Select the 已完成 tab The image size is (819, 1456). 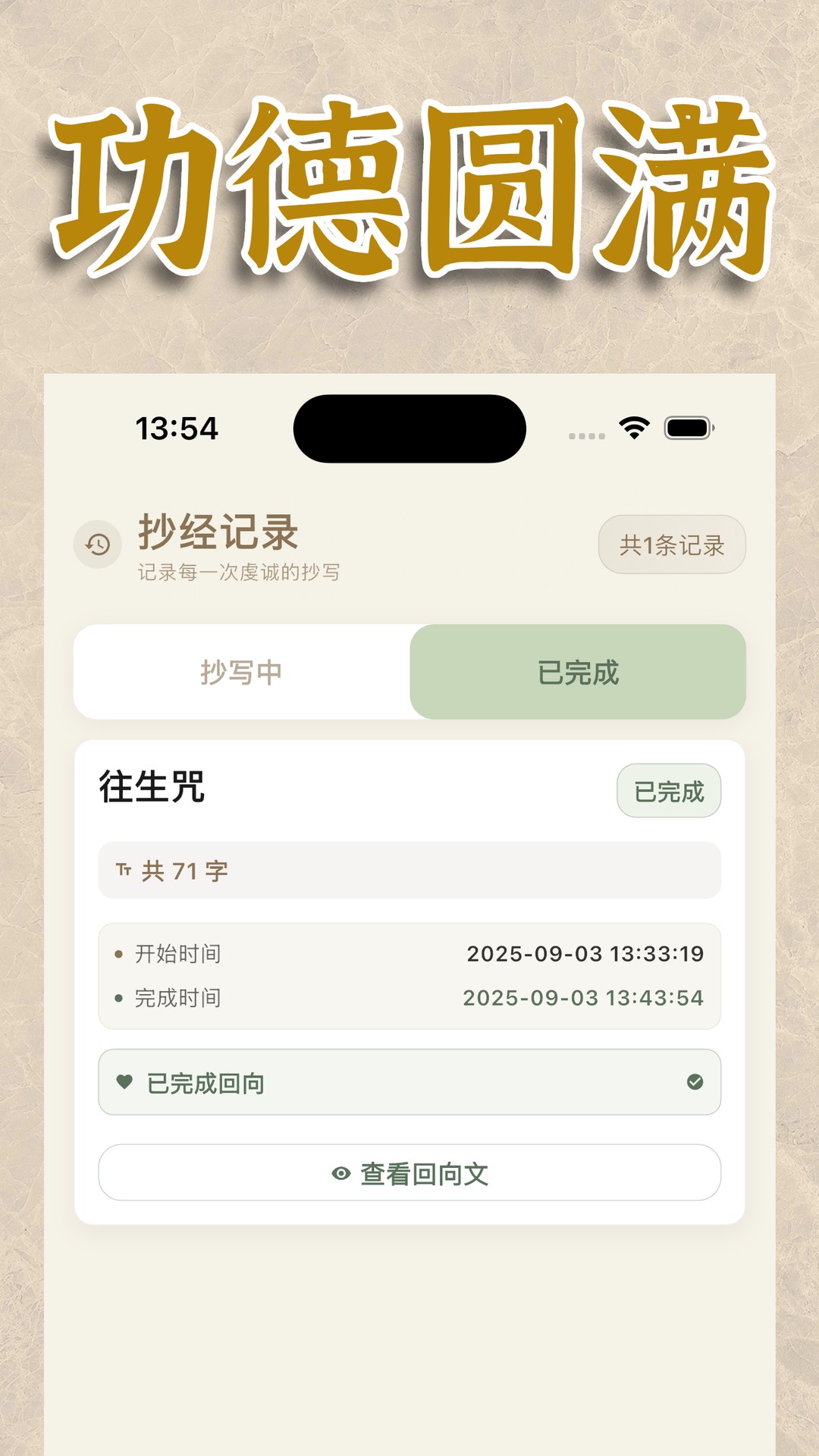578,673
